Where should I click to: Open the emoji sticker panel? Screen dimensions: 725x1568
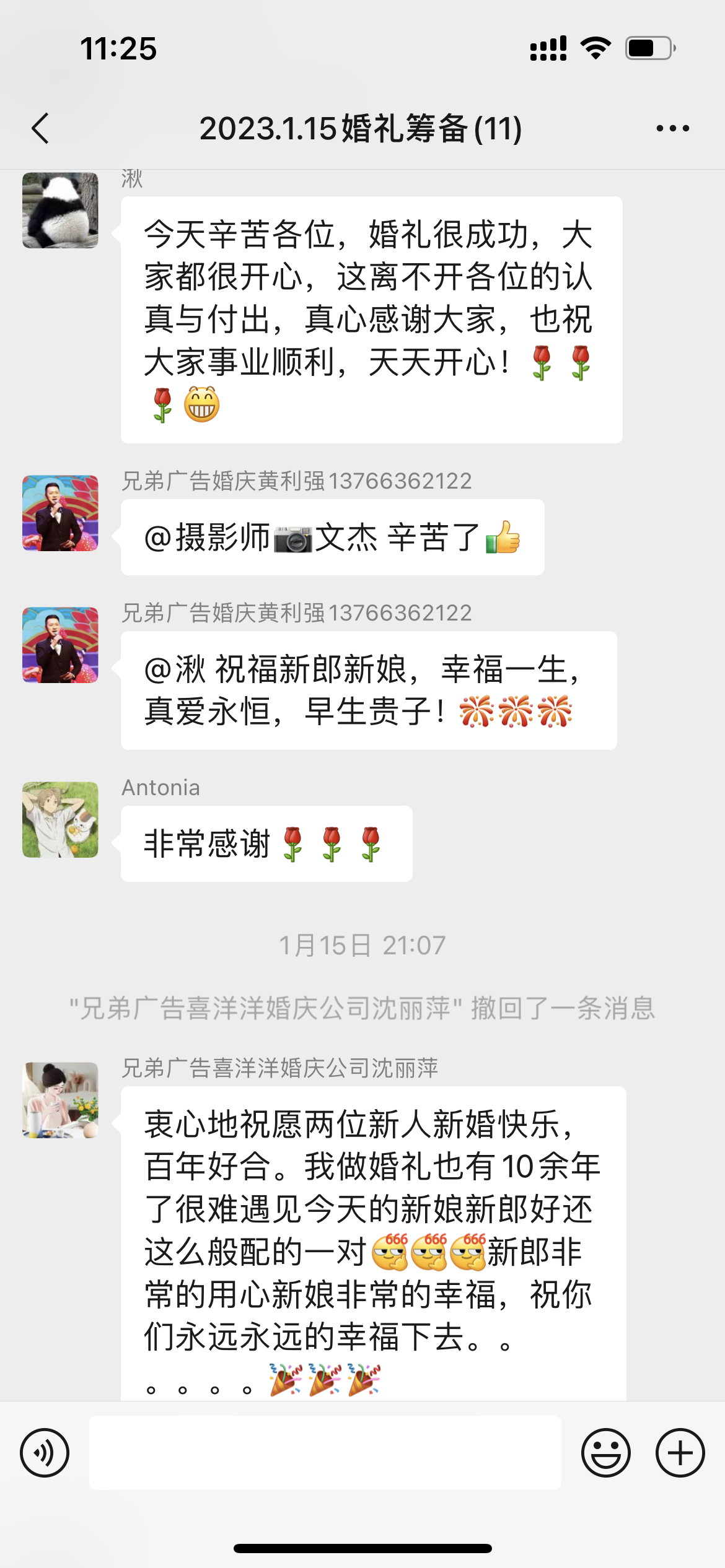pyautogui.click(x=605, y=1452)
